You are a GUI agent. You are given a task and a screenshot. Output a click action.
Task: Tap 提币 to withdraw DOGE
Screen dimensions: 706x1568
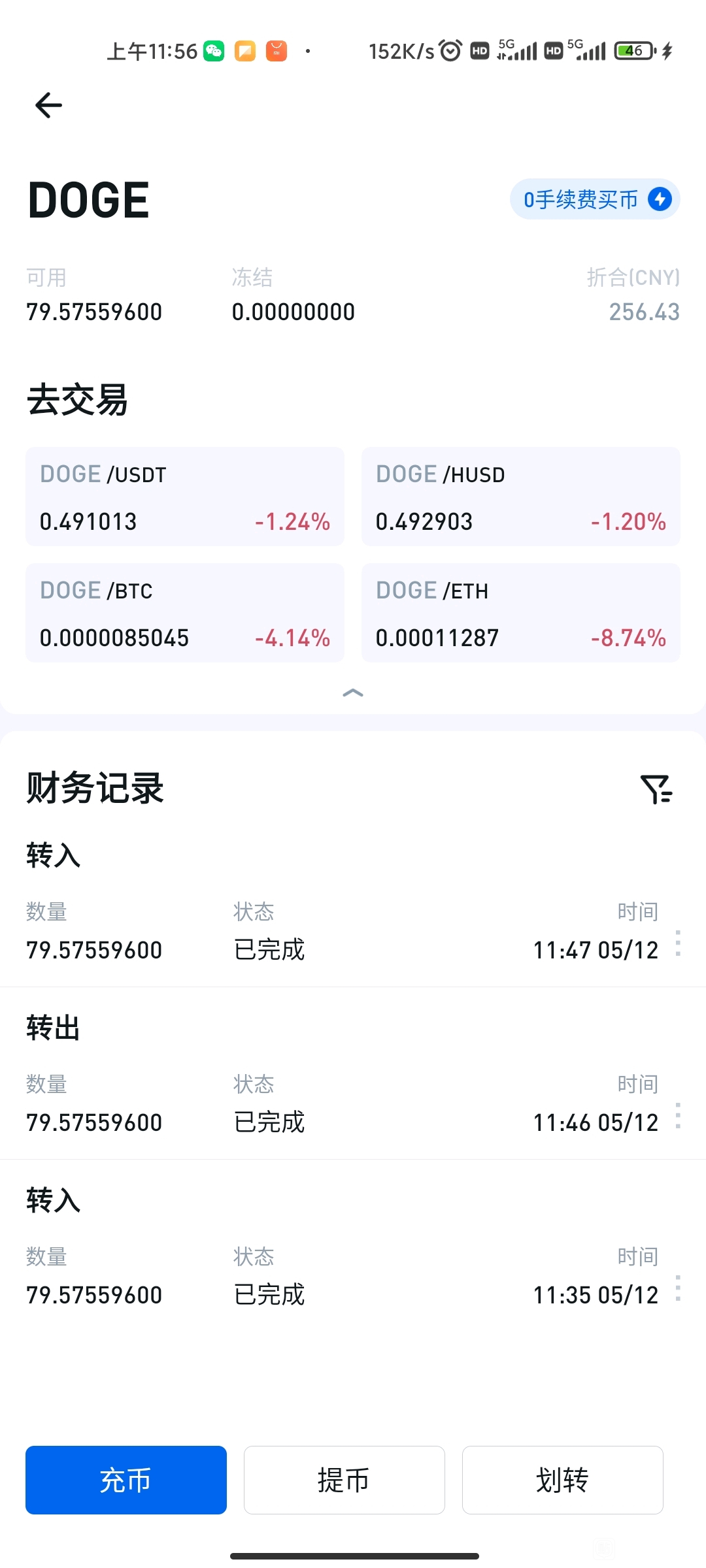pos(345,1480)
